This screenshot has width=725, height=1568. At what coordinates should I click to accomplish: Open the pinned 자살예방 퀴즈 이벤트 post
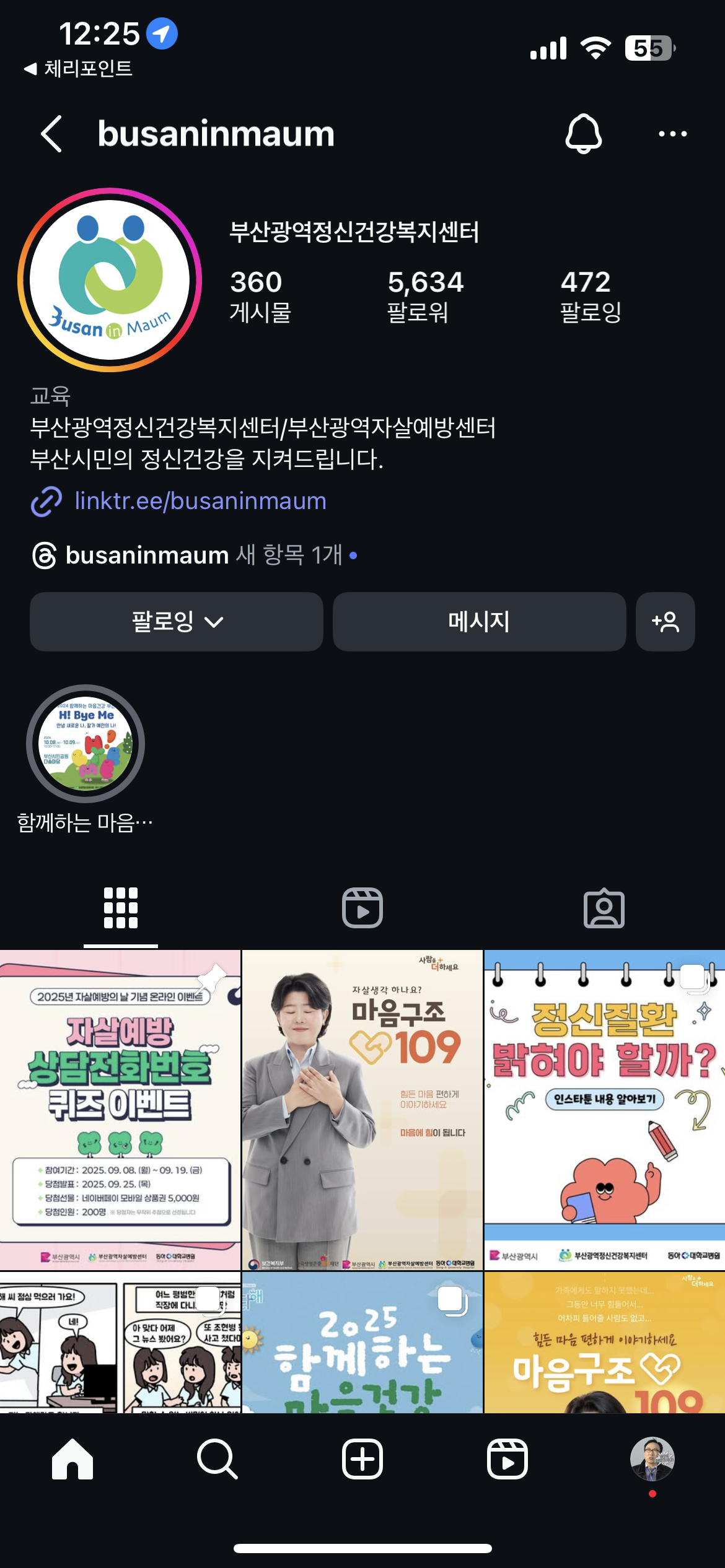click(x=120, y=1108)
